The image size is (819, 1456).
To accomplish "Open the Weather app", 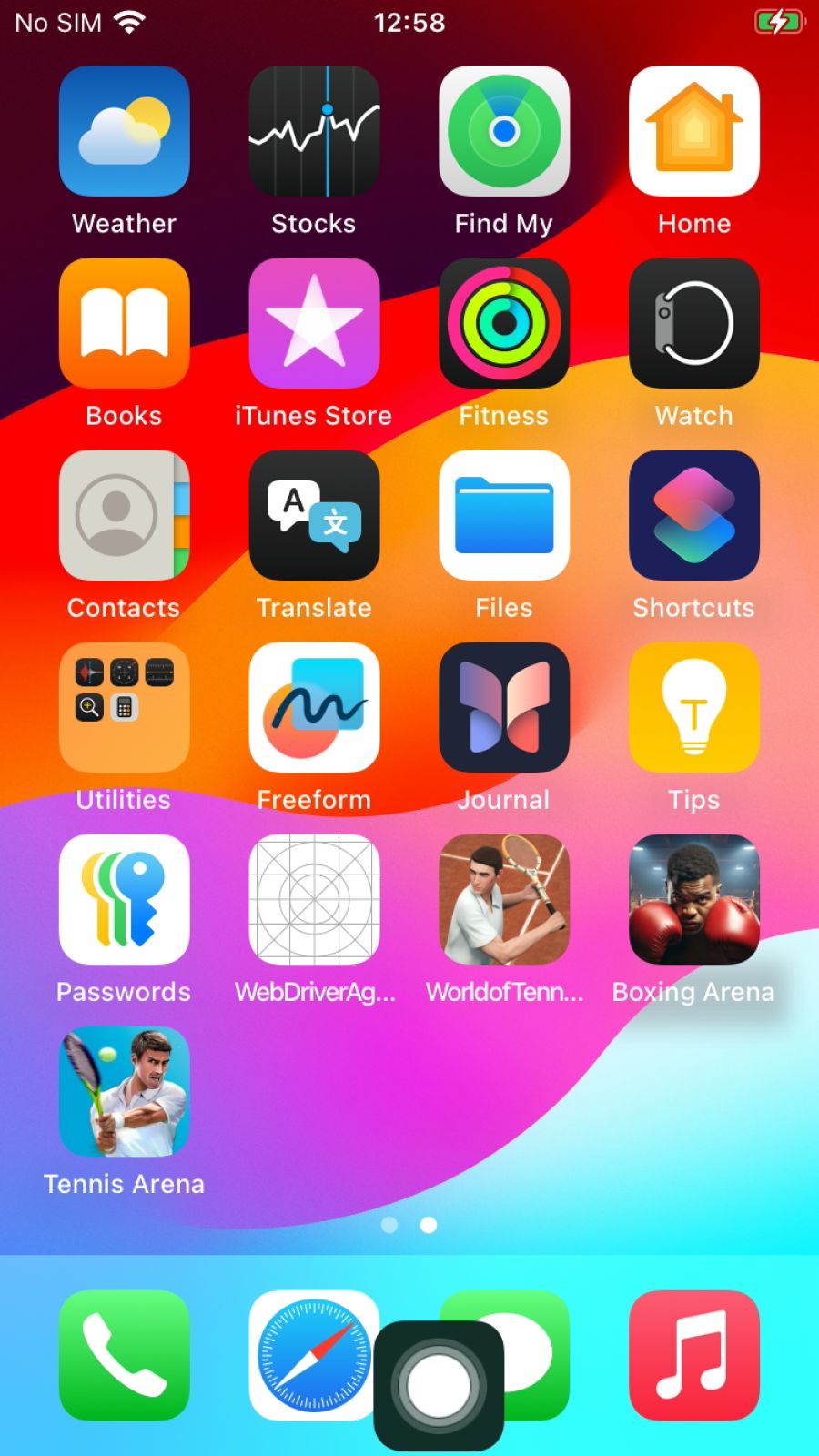I will coord(125,131).
